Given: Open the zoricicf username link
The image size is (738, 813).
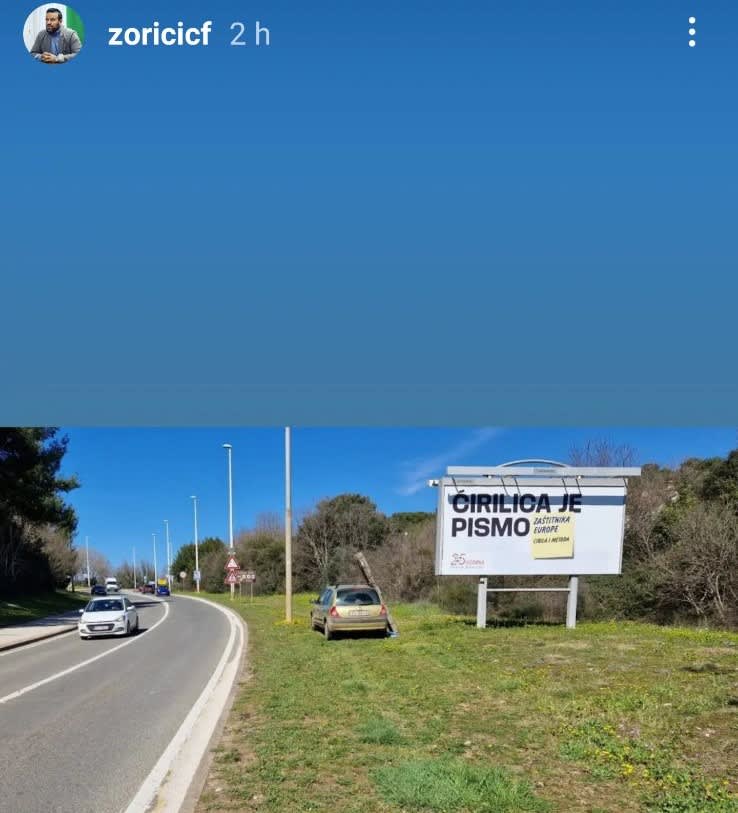Looking at the screenshot, I should point(159,34).
